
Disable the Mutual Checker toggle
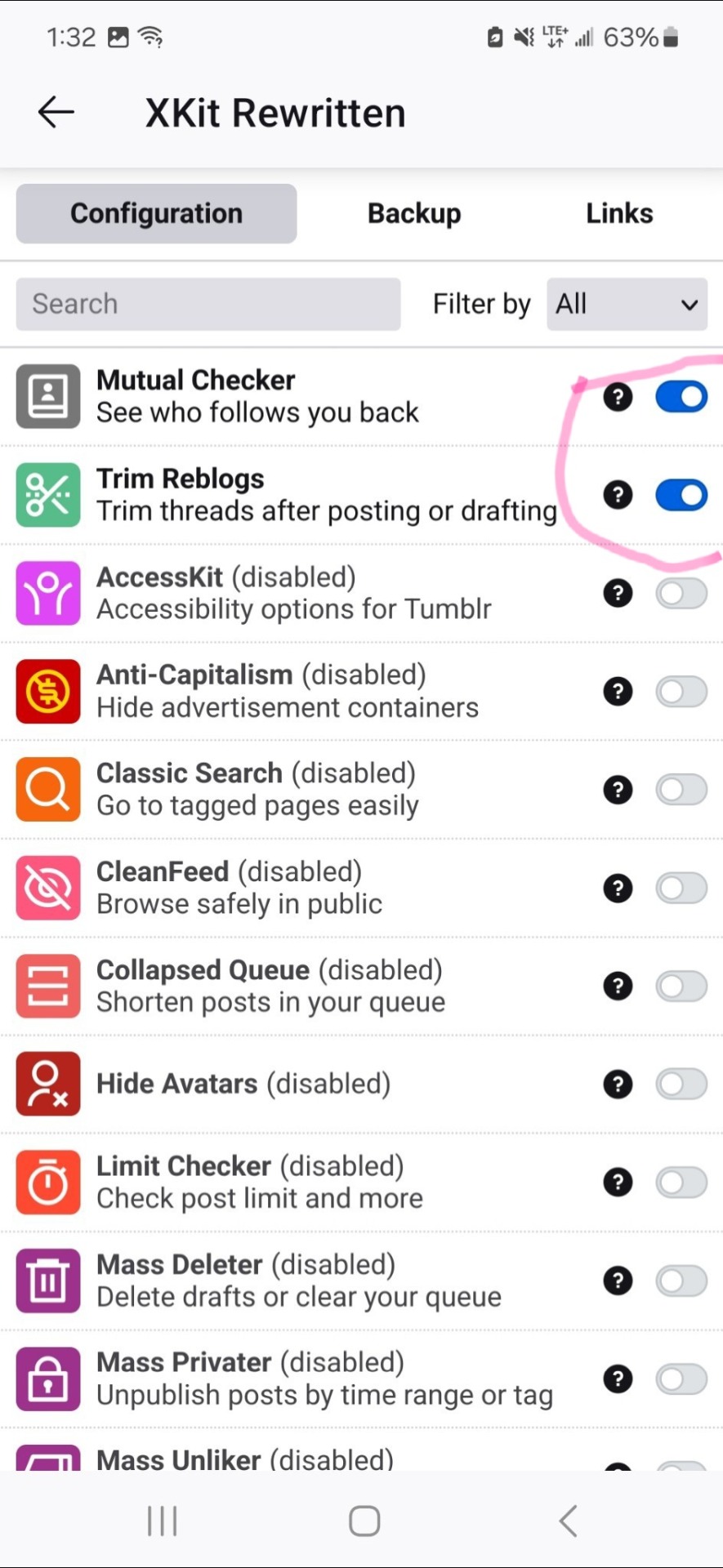coord(681,397)
